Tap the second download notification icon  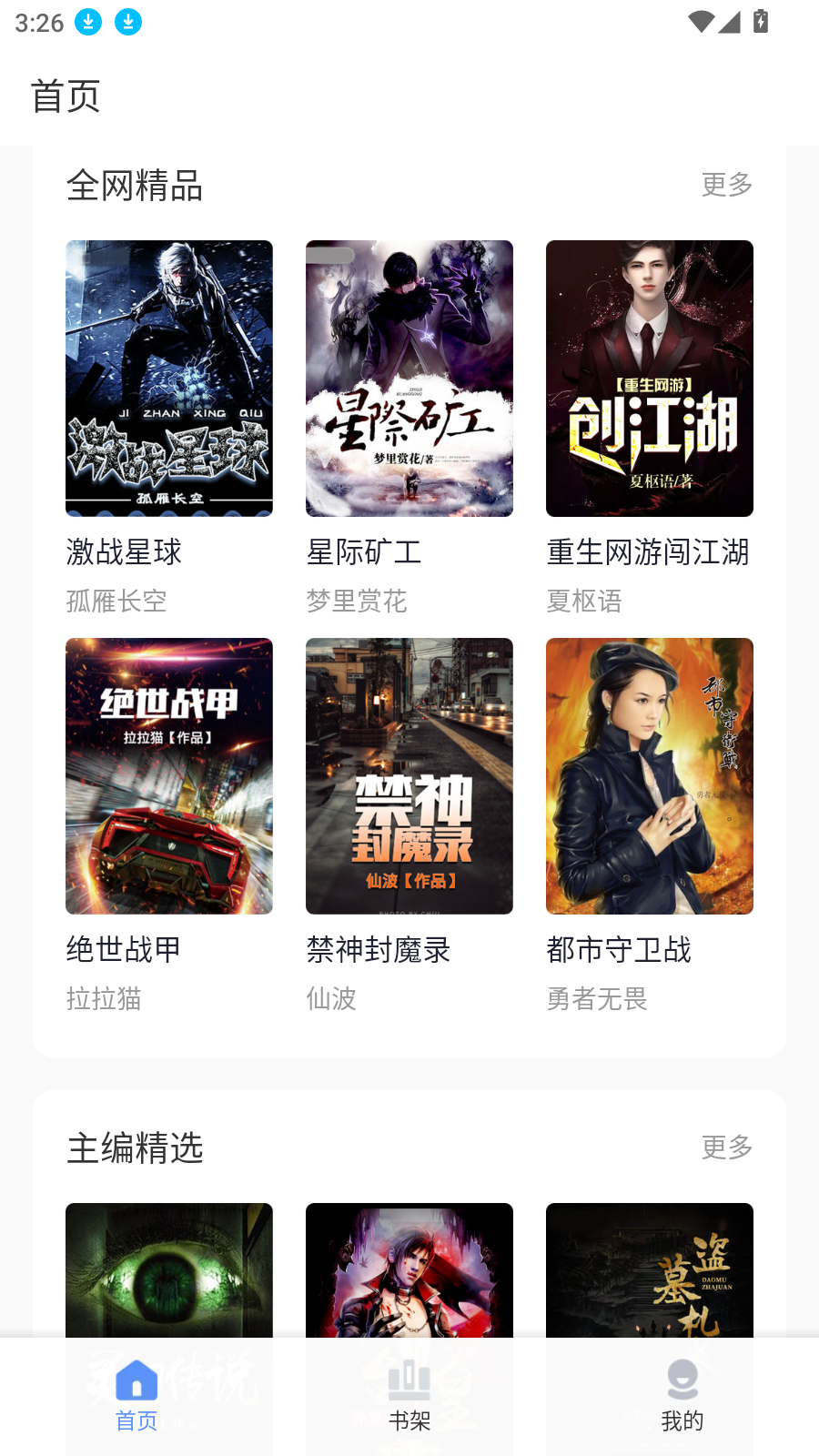click(127, 22)
